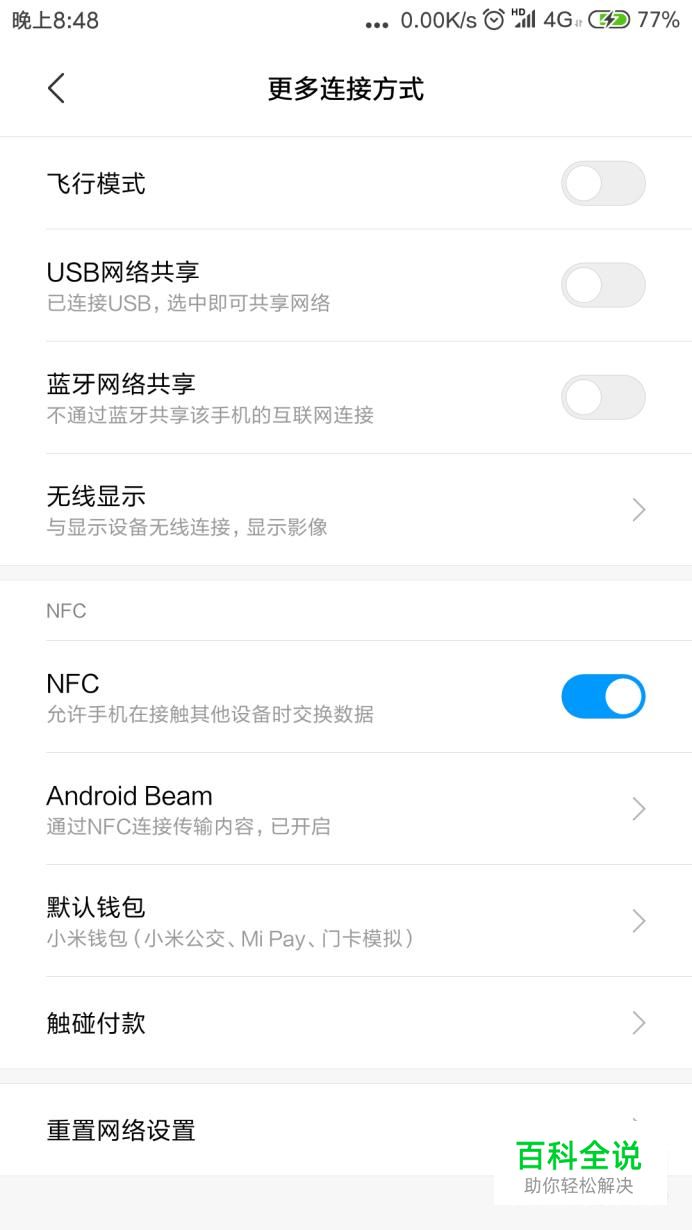The height and width of the screenshot is (1230, 692).
Task: Open 无线显示 settings
Action: click(346, 510)
